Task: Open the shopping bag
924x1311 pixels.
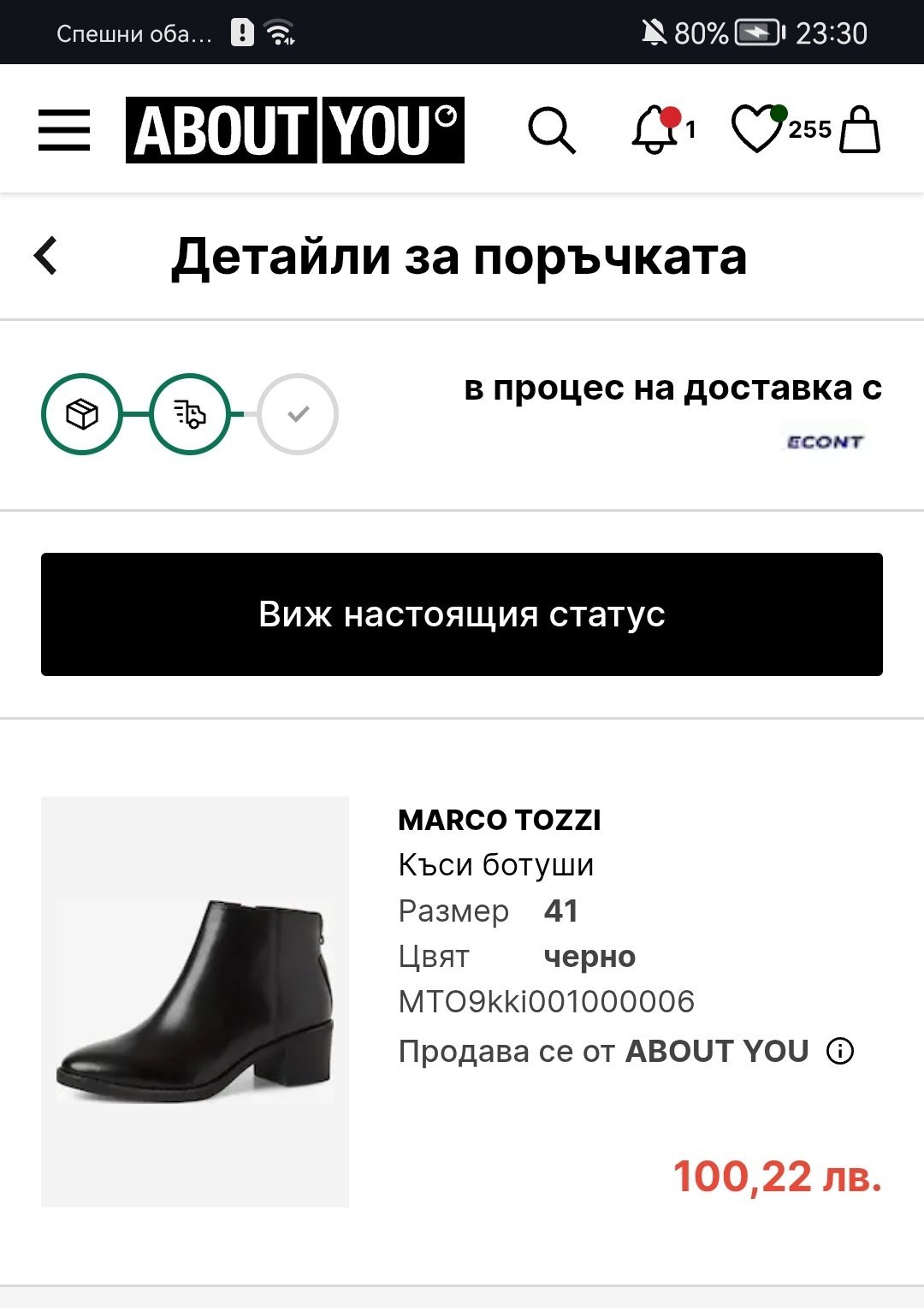Action: [x=859, y=130]
